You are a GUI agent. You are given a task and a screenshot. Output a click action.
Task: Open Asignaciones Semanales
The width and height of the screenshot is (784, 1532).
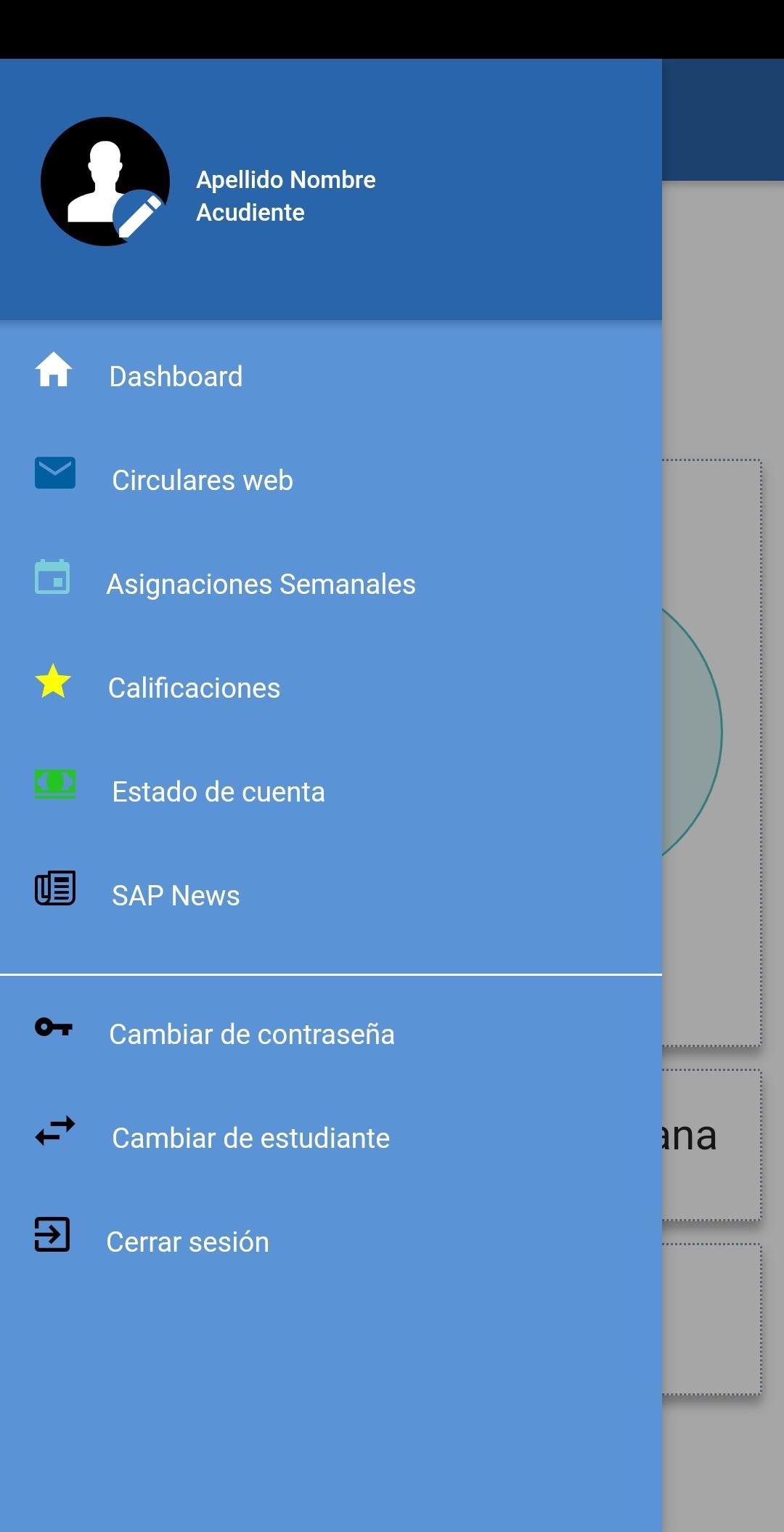[261, 584]
